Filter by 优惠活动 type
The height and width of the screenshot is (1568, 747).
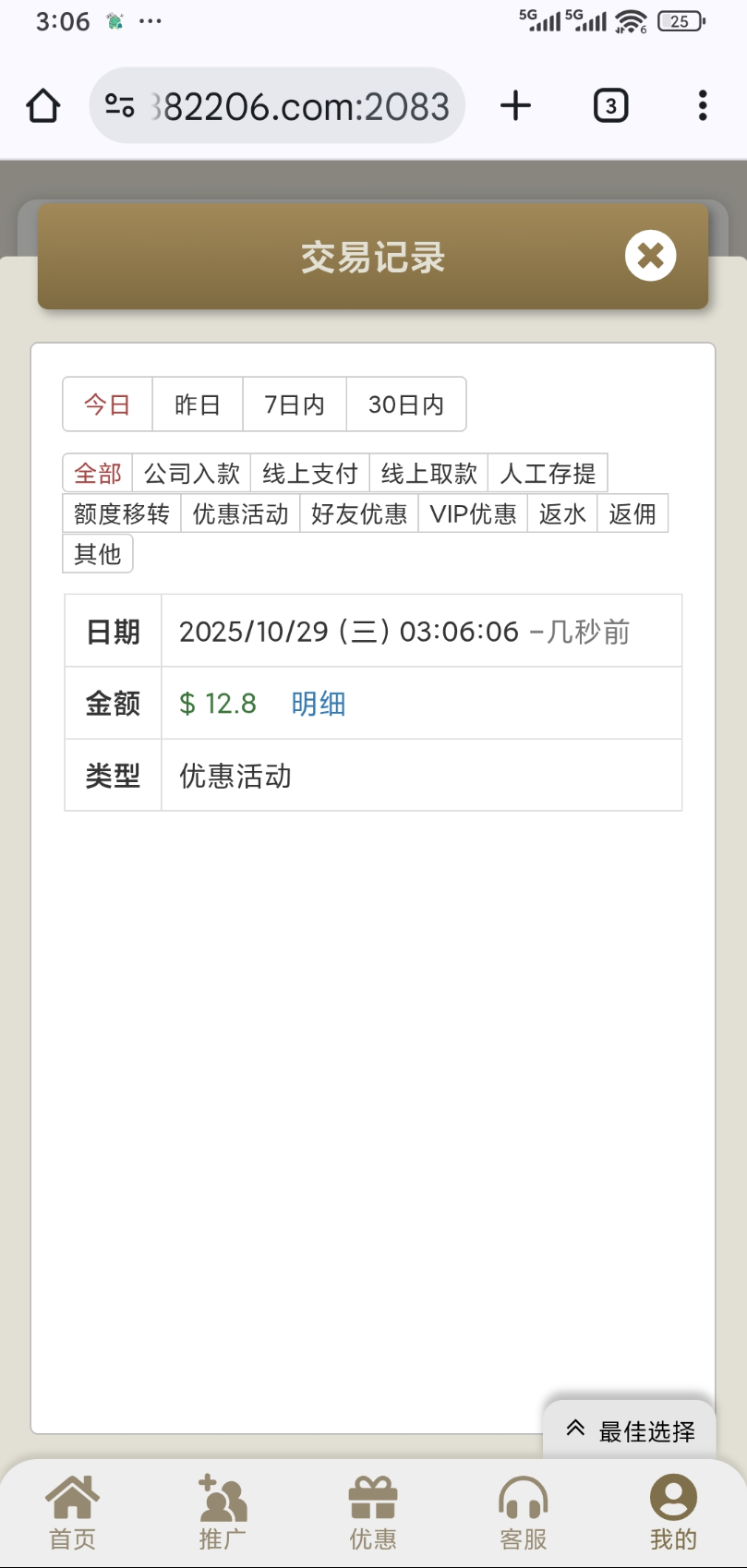240,513
